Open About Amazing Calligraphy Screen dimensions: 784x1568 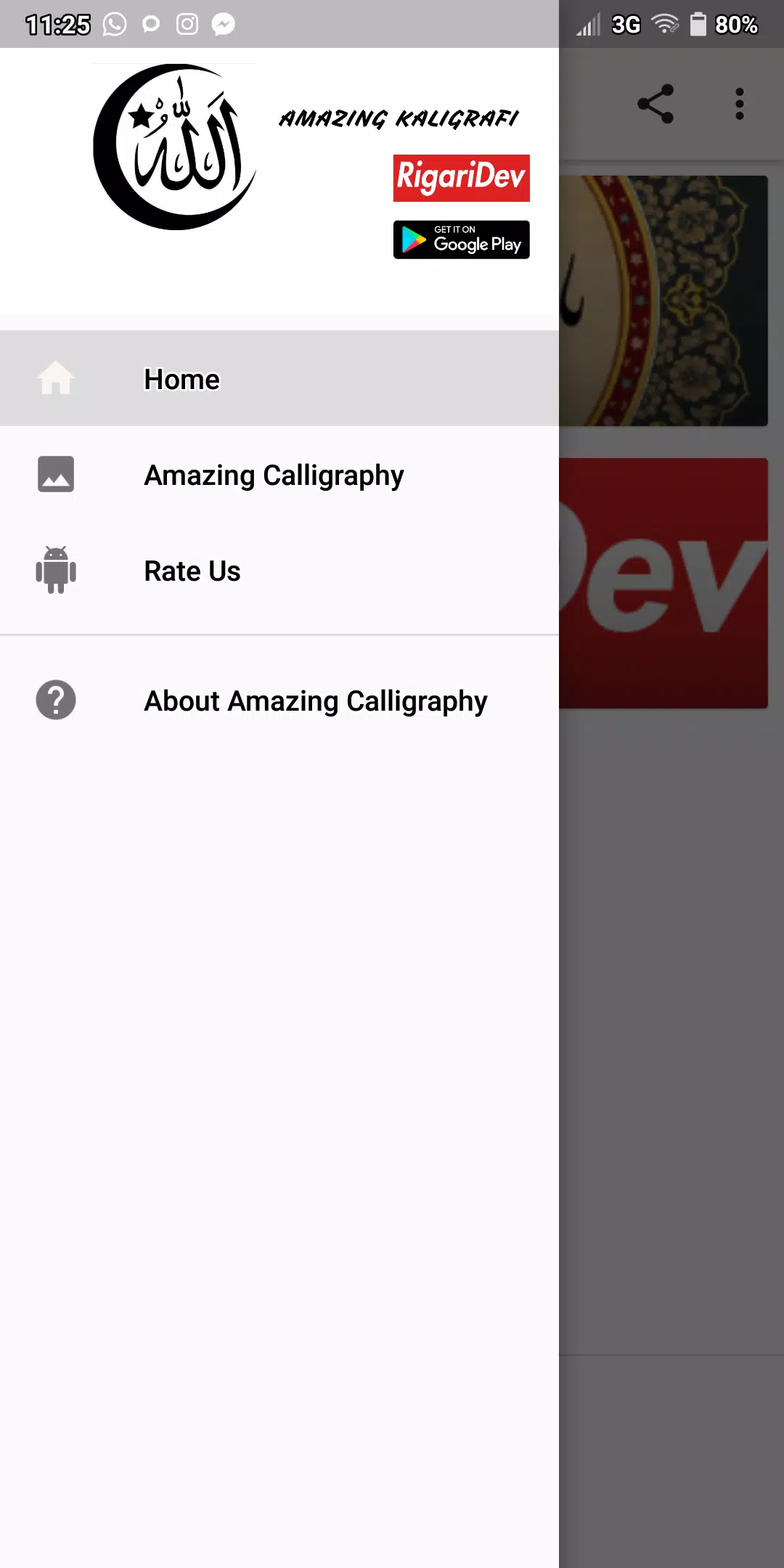point(316,699)
